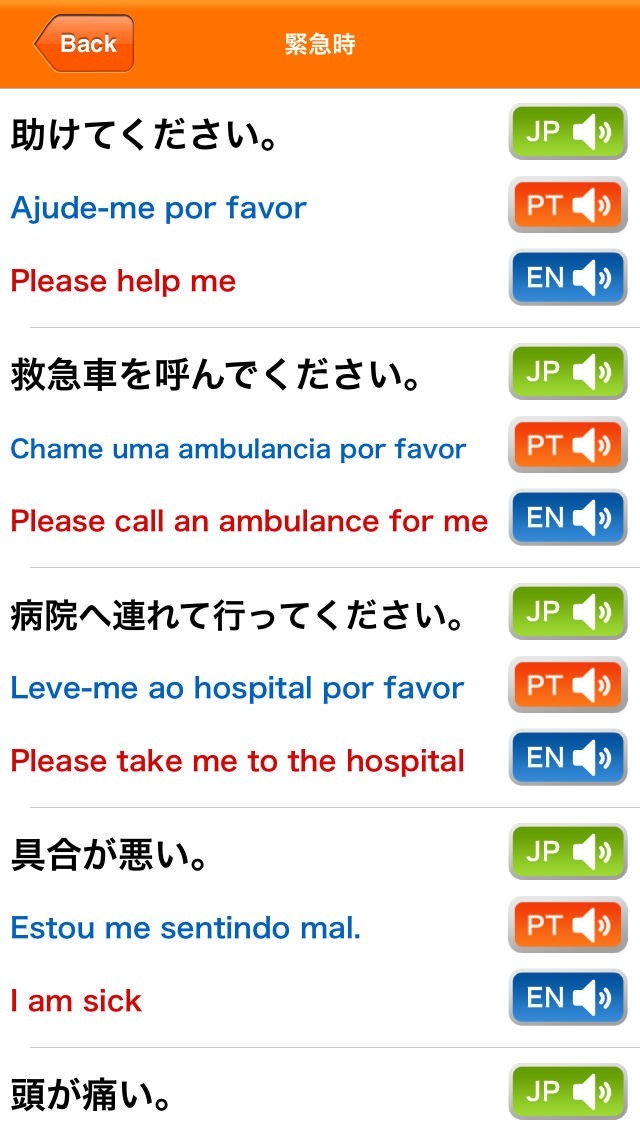This screenshot has width=640, height=1136.
Task: Play Japanese audio for 病院へ連れて行ってください
Action: click(x=567, y=613)
